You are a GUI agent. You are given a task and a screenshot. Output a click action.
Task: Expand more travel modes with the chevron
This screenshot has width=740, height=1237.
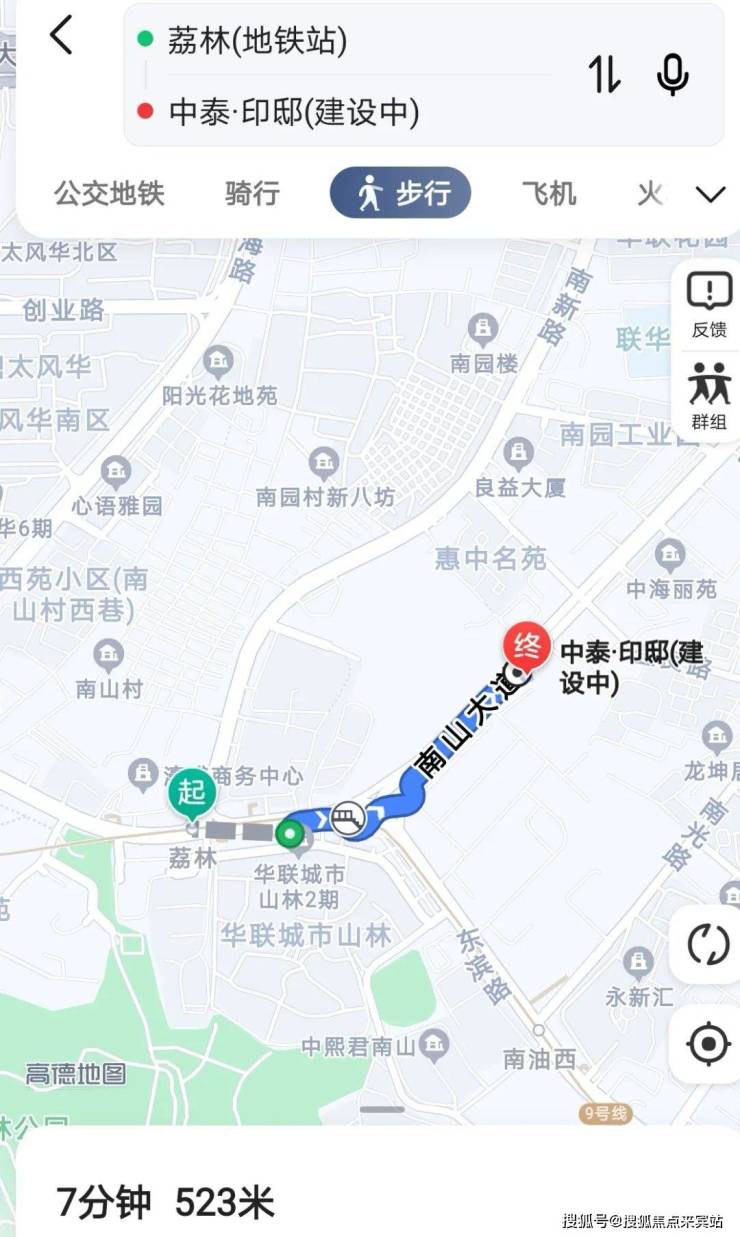(x=711, y=194)
